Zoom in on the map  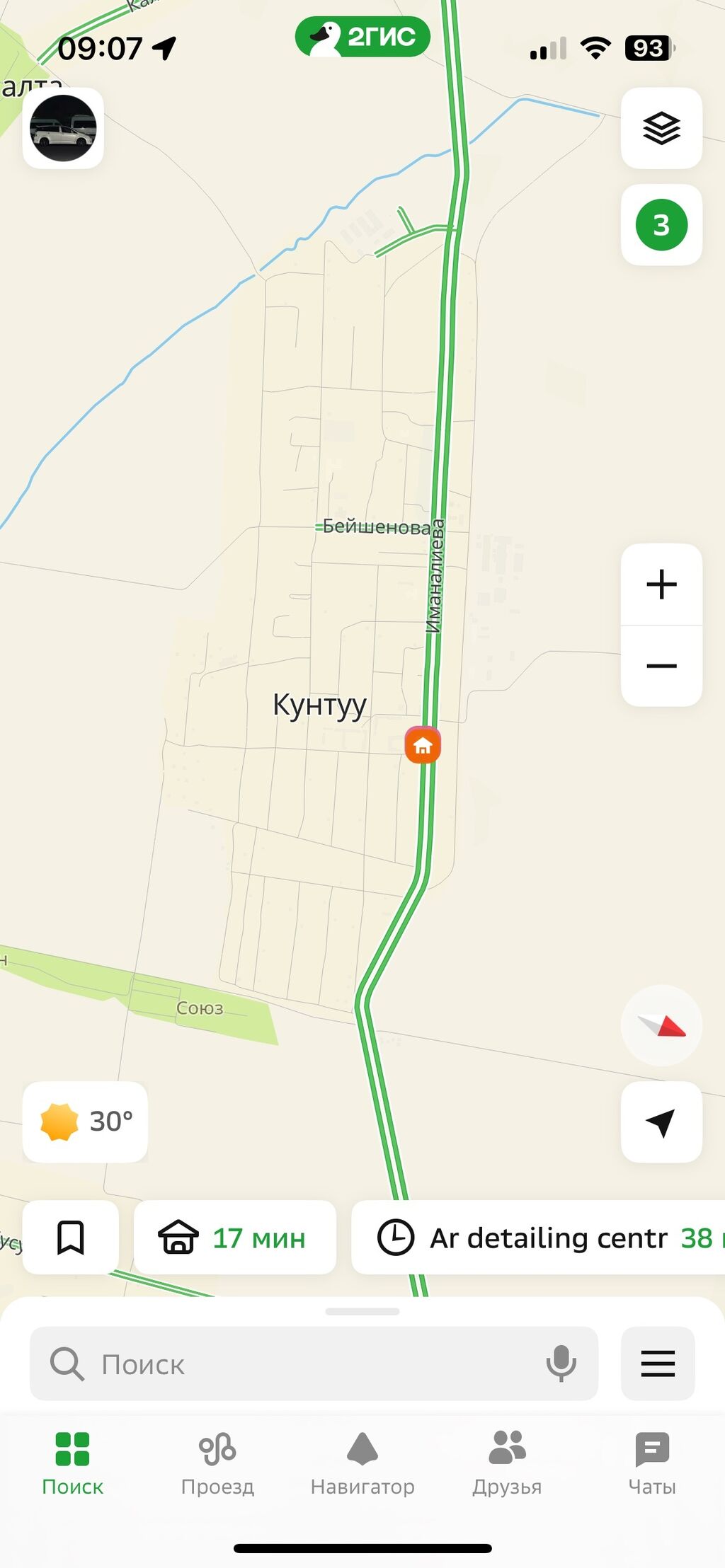tap(661, 584)
